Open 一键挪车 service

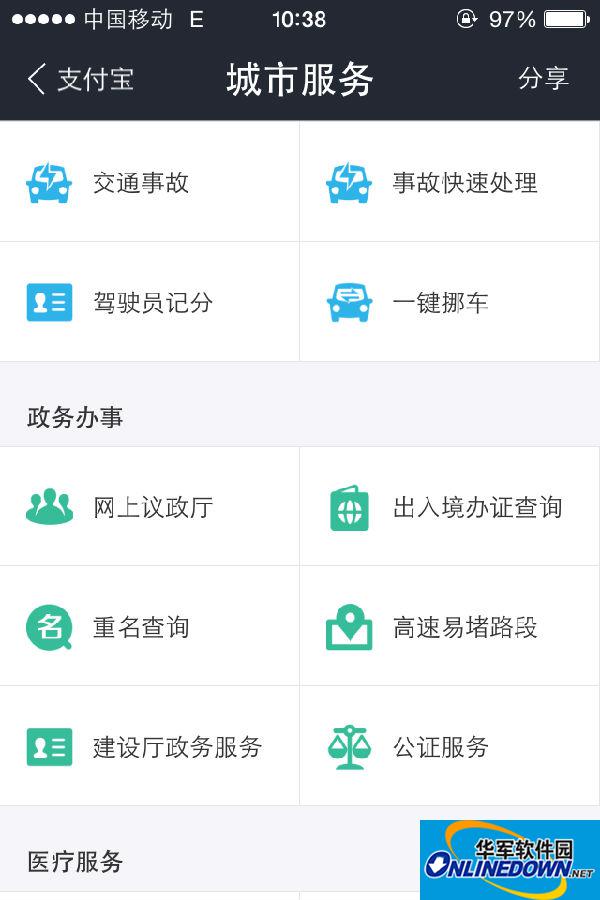[440, 303]
